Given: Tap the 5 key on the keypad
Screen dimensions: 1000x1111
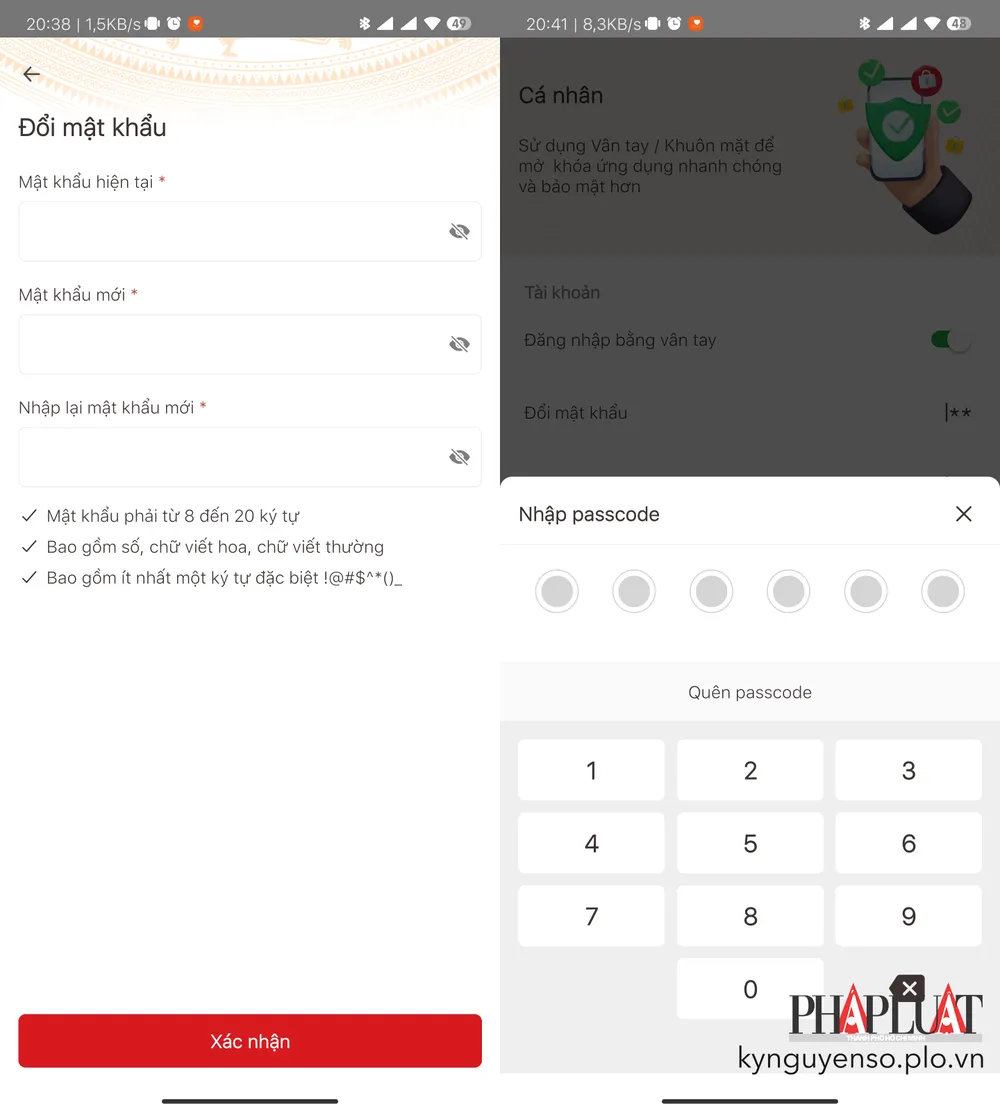Looking at the screenshot, I should (750, 843).
